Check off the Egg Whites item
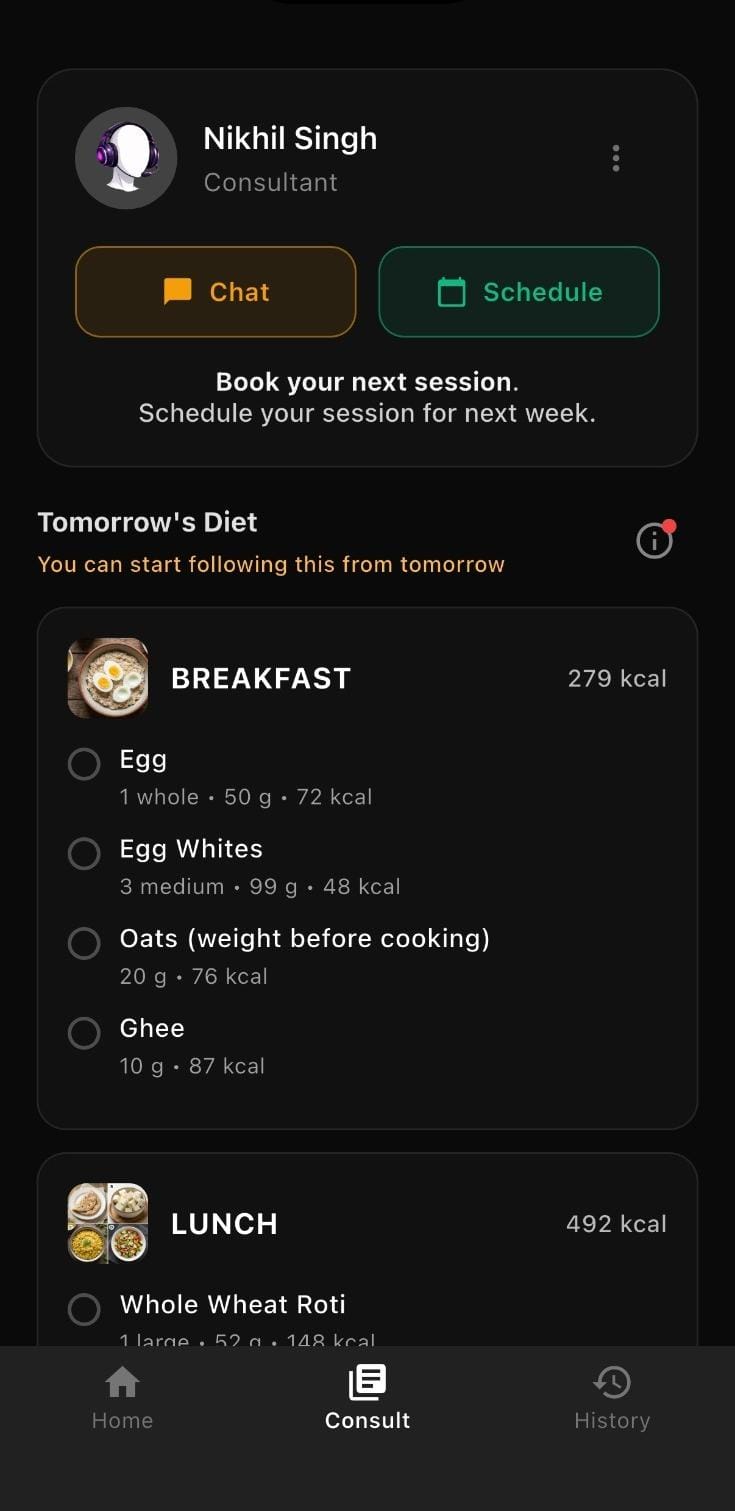This screenshot has width=735, height=1511. 84,853
